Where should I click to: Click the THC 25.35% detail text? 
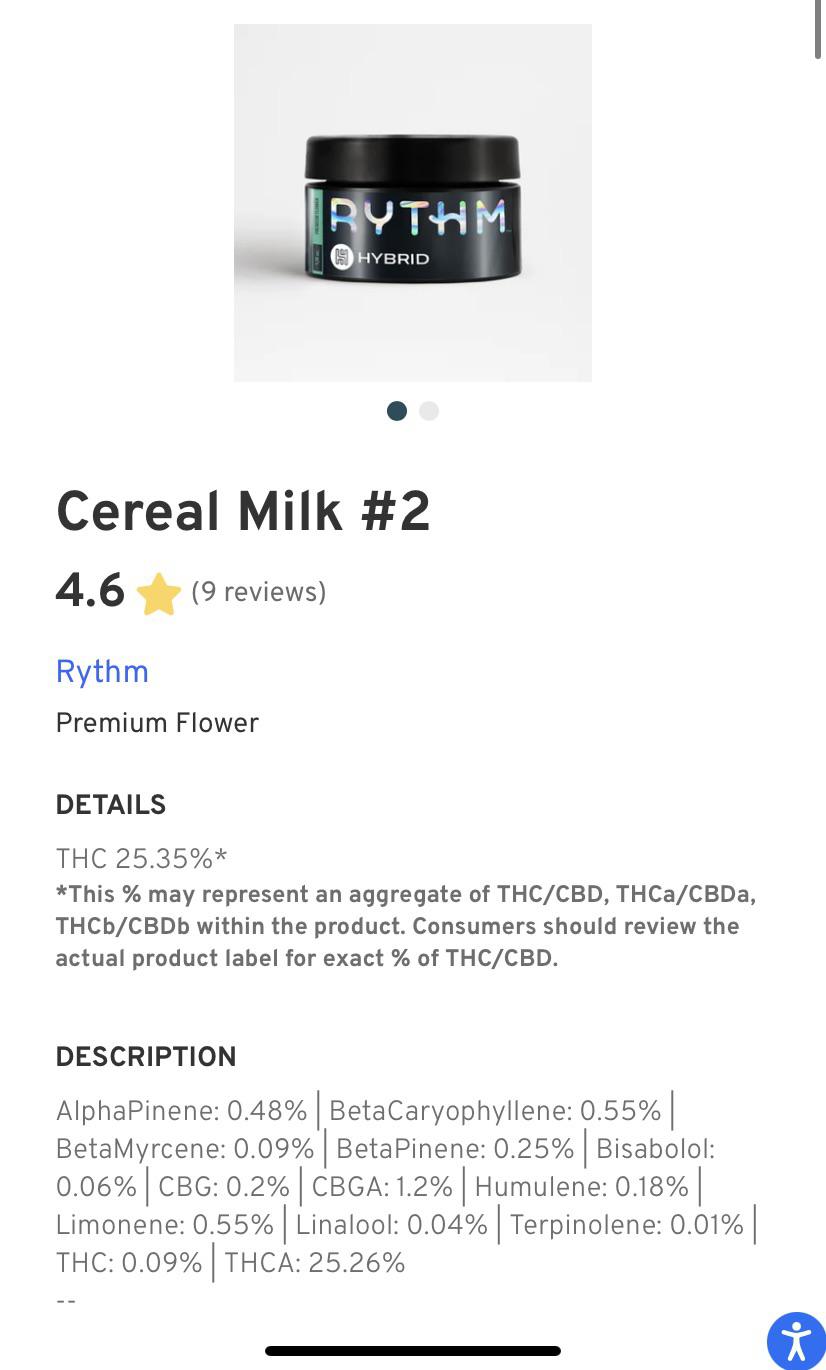tap(140, 859)
